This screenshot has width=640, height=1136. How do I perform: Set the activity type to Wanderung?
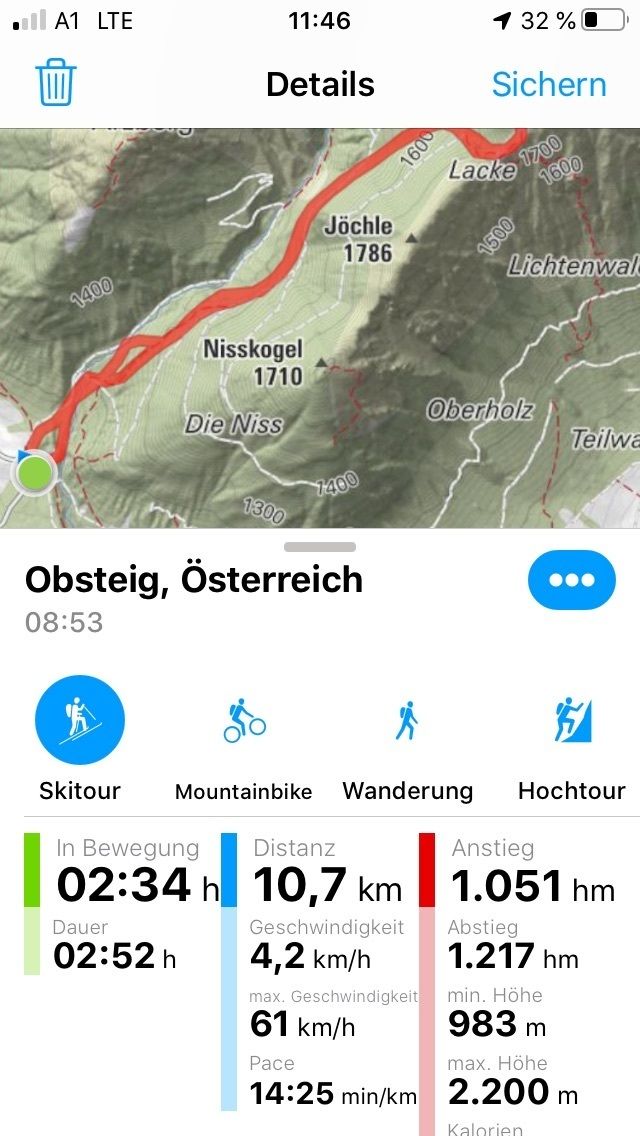point(407,721)
